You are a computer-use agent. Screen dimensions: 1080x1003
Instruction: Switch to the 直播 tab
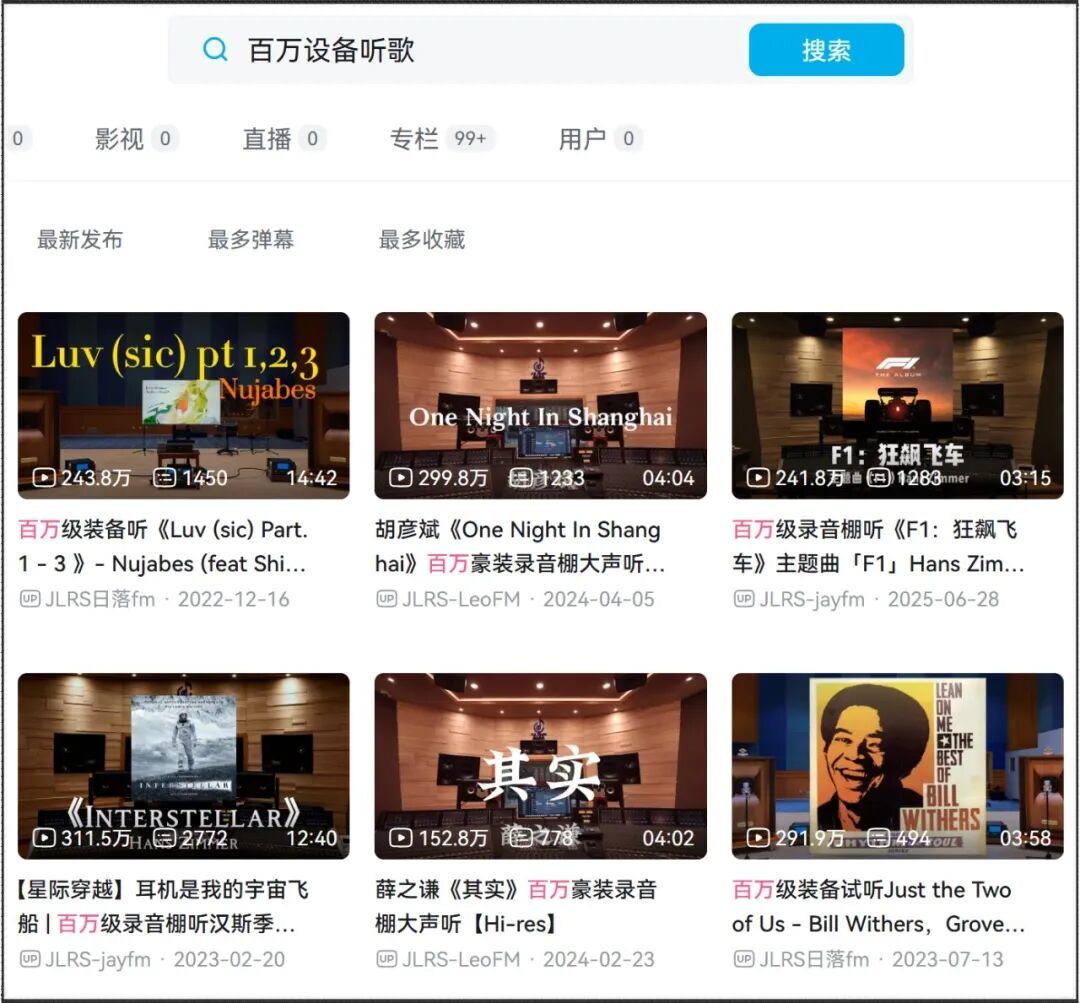(x=267, y=139)
